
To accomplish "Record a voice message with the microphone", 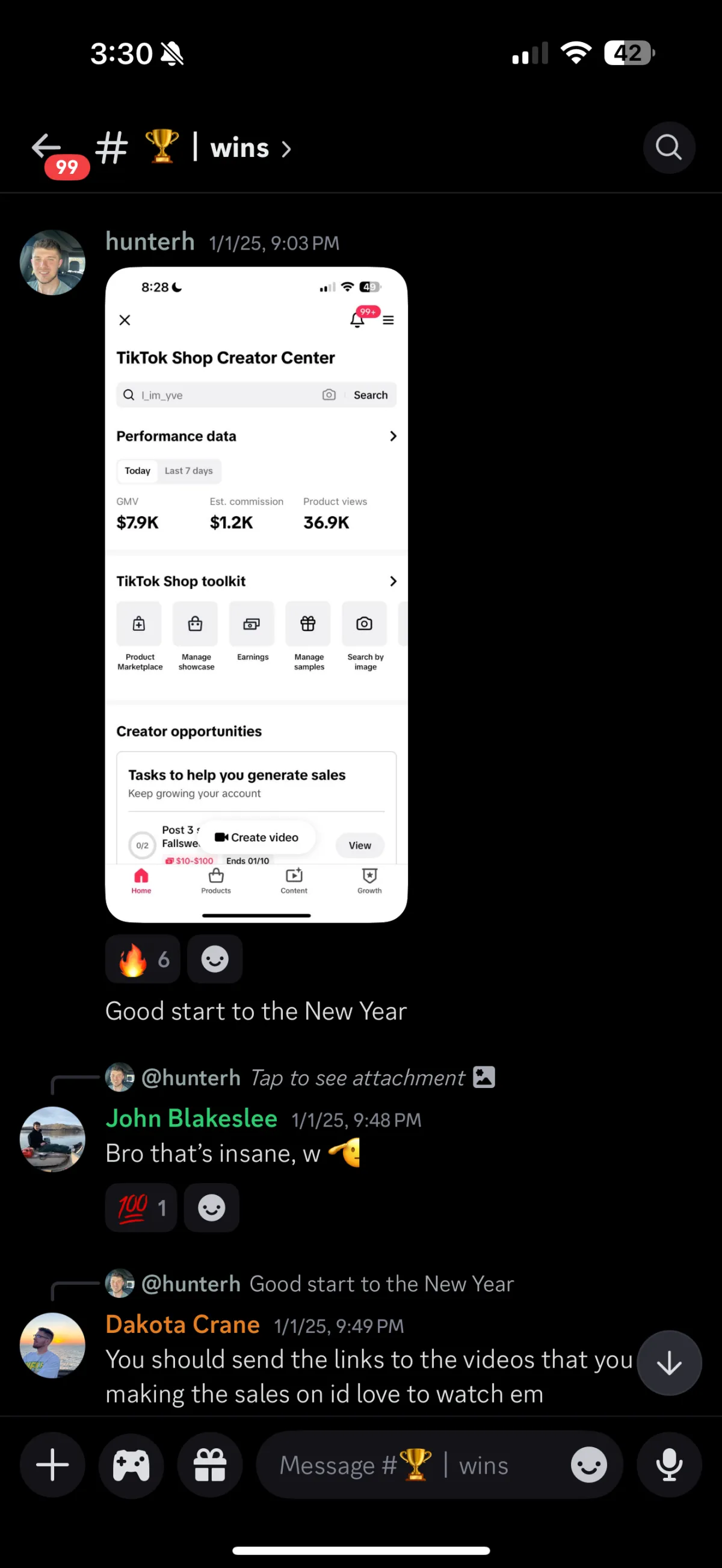I will pyautogui.click(x=669, y=1465).
